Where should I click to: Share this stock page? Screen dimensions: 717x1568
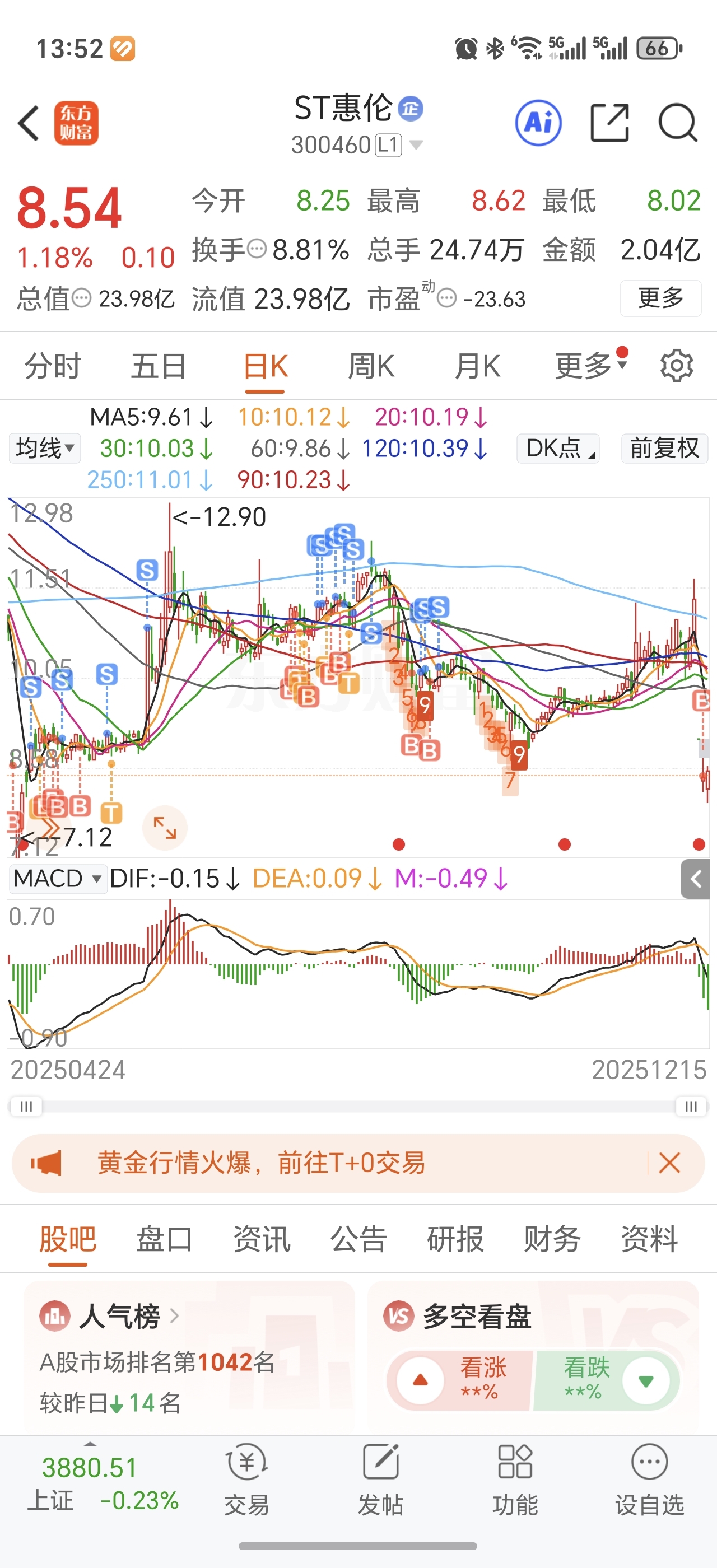point(609,123)
